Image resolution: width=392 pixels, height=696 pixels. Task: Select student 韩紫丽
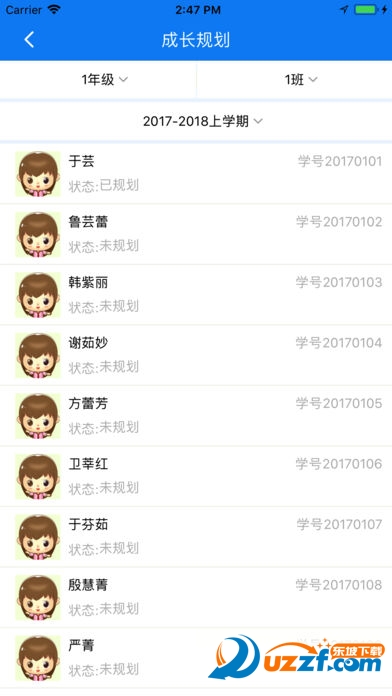196,295
